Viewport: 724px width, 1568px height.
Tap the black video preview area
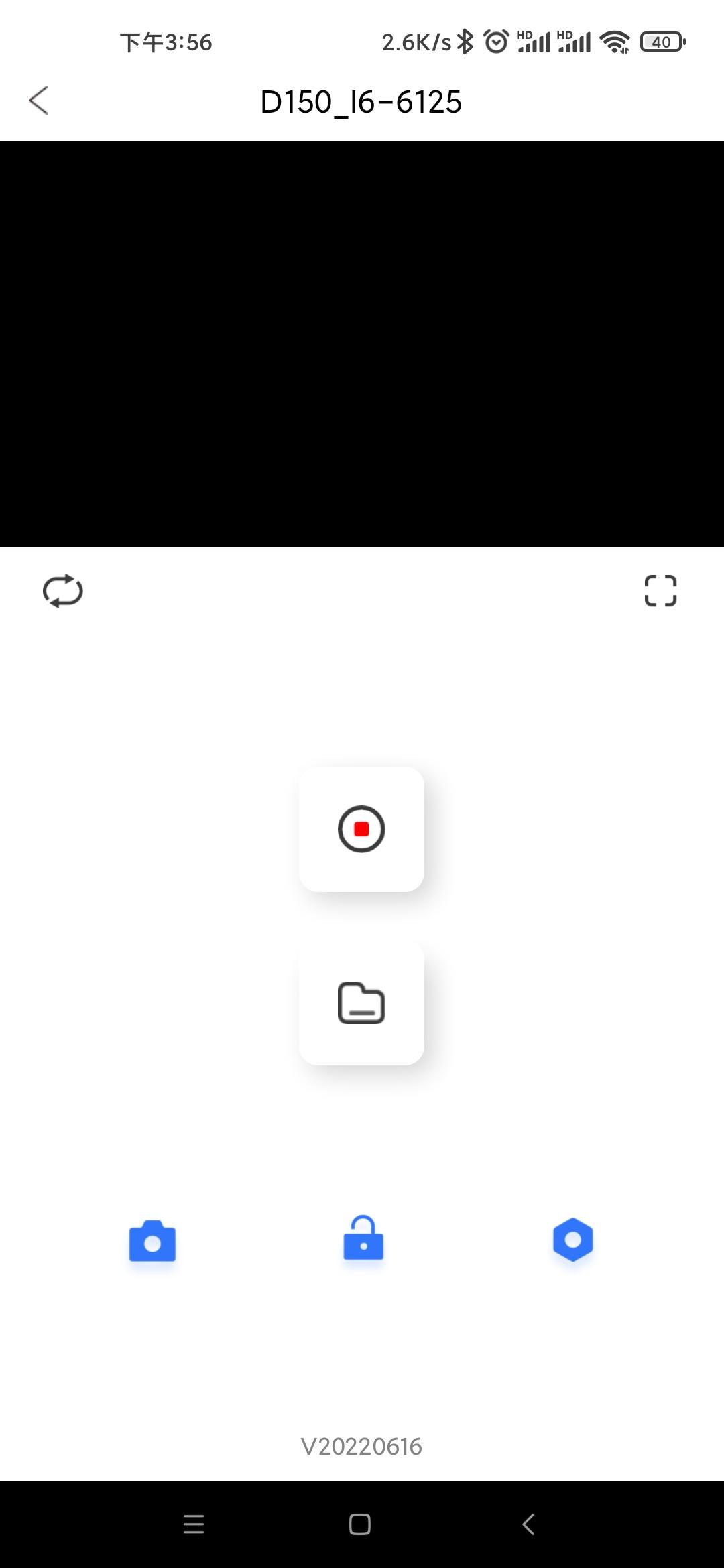click(362, 344)
